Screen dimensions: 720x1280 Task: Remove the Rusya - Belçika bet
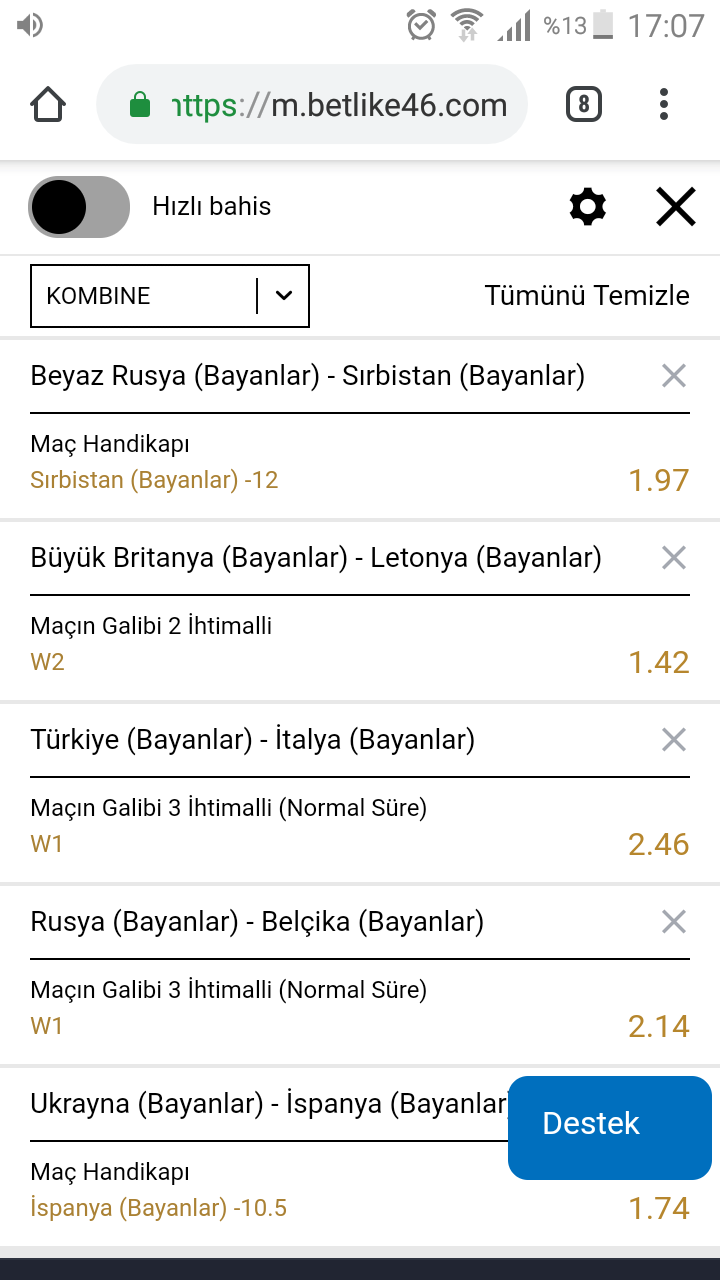click(674, 922)
